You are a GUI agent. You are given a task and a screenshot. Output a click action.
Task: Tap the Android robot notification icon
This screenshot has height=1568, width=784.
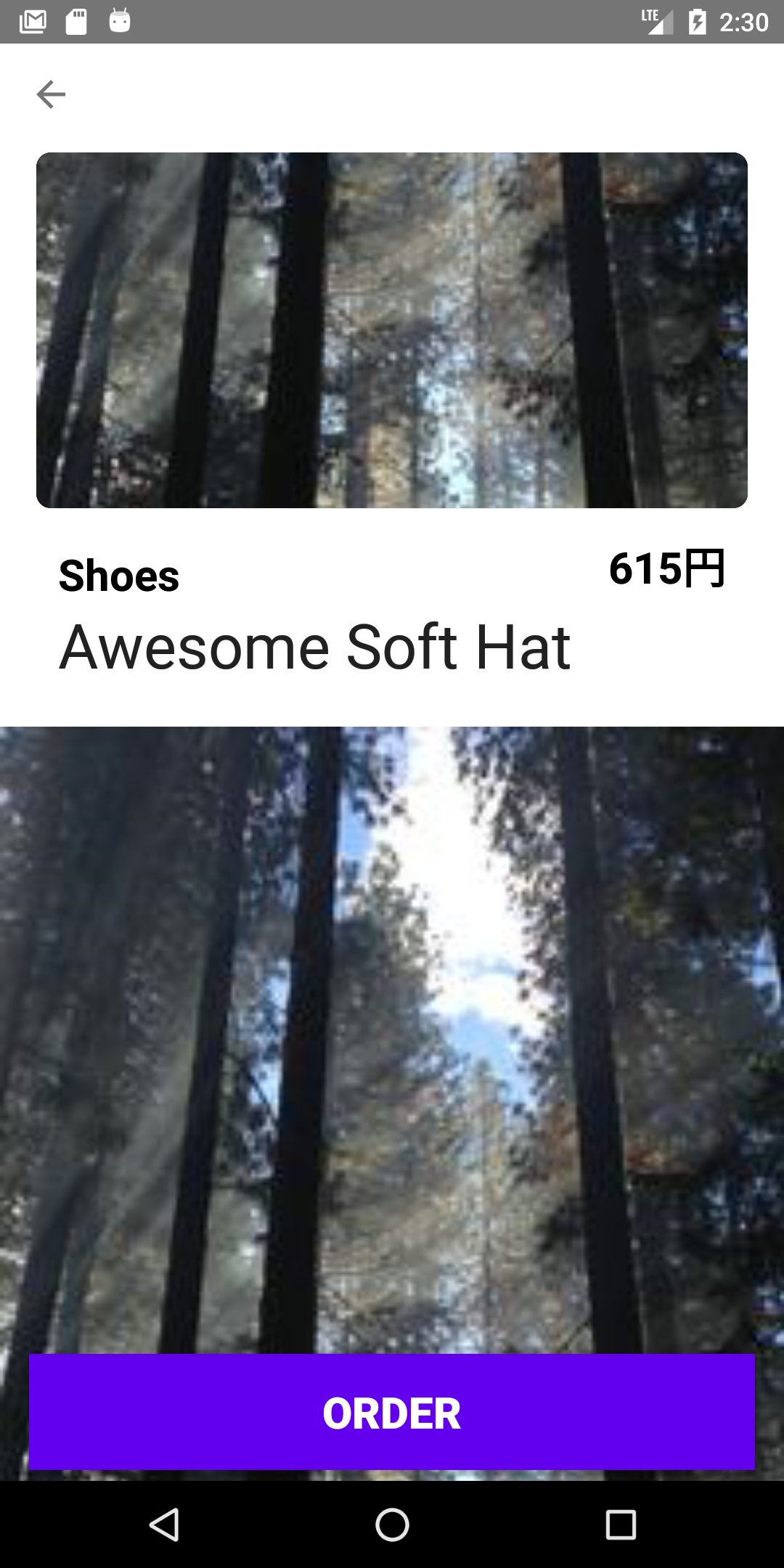point(118,21)
